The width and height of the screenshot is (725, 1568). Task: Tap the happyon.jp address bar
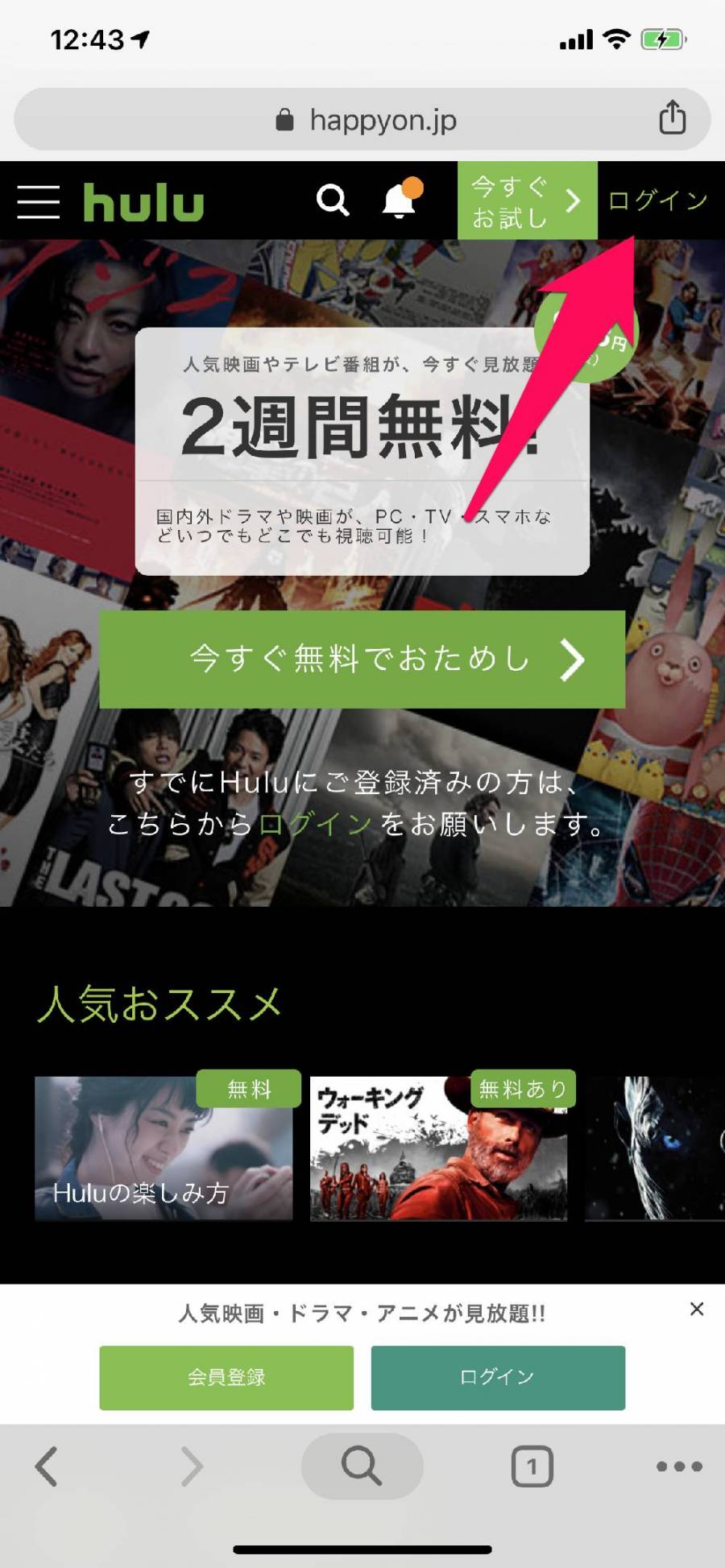pos(362,120)
